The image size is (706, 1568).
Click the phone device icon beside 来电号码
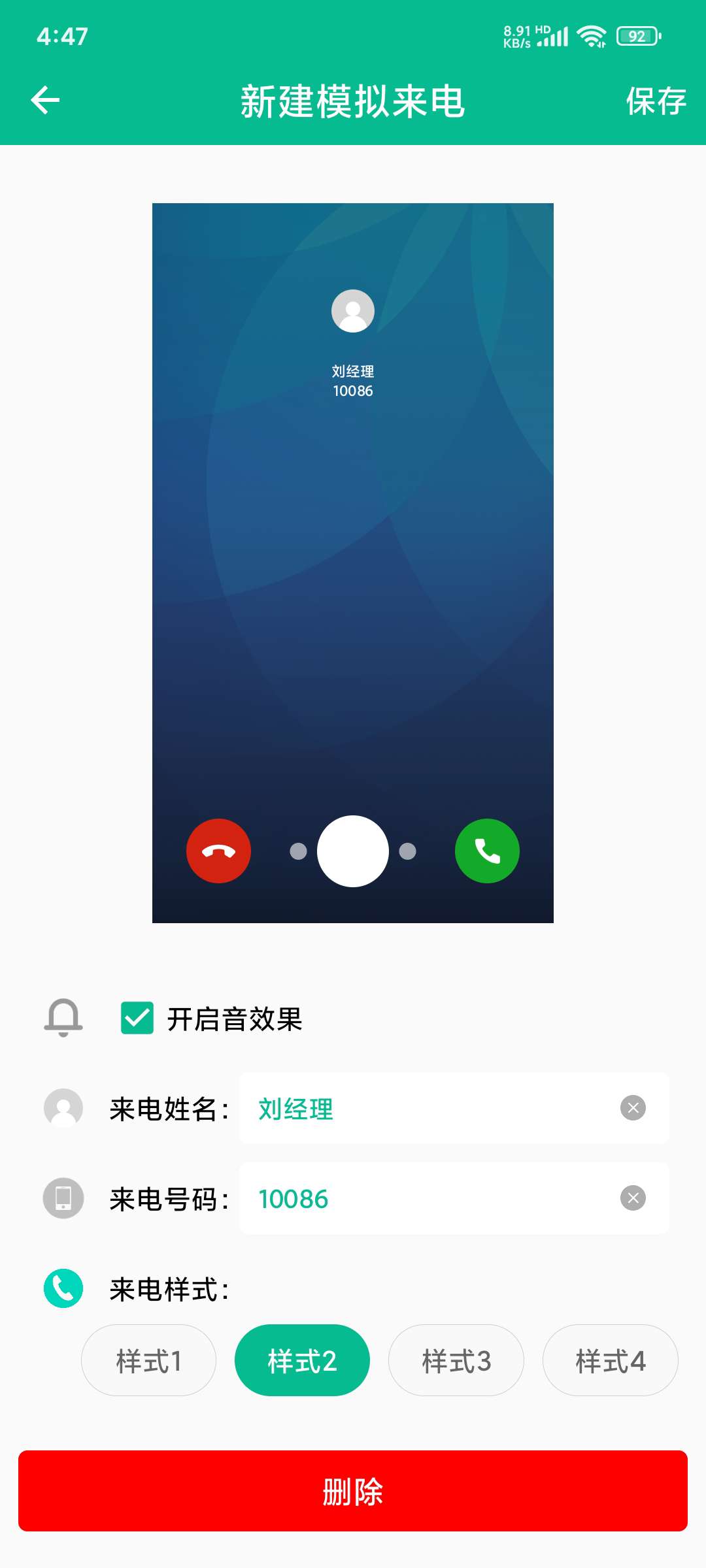coord(62,1198)
